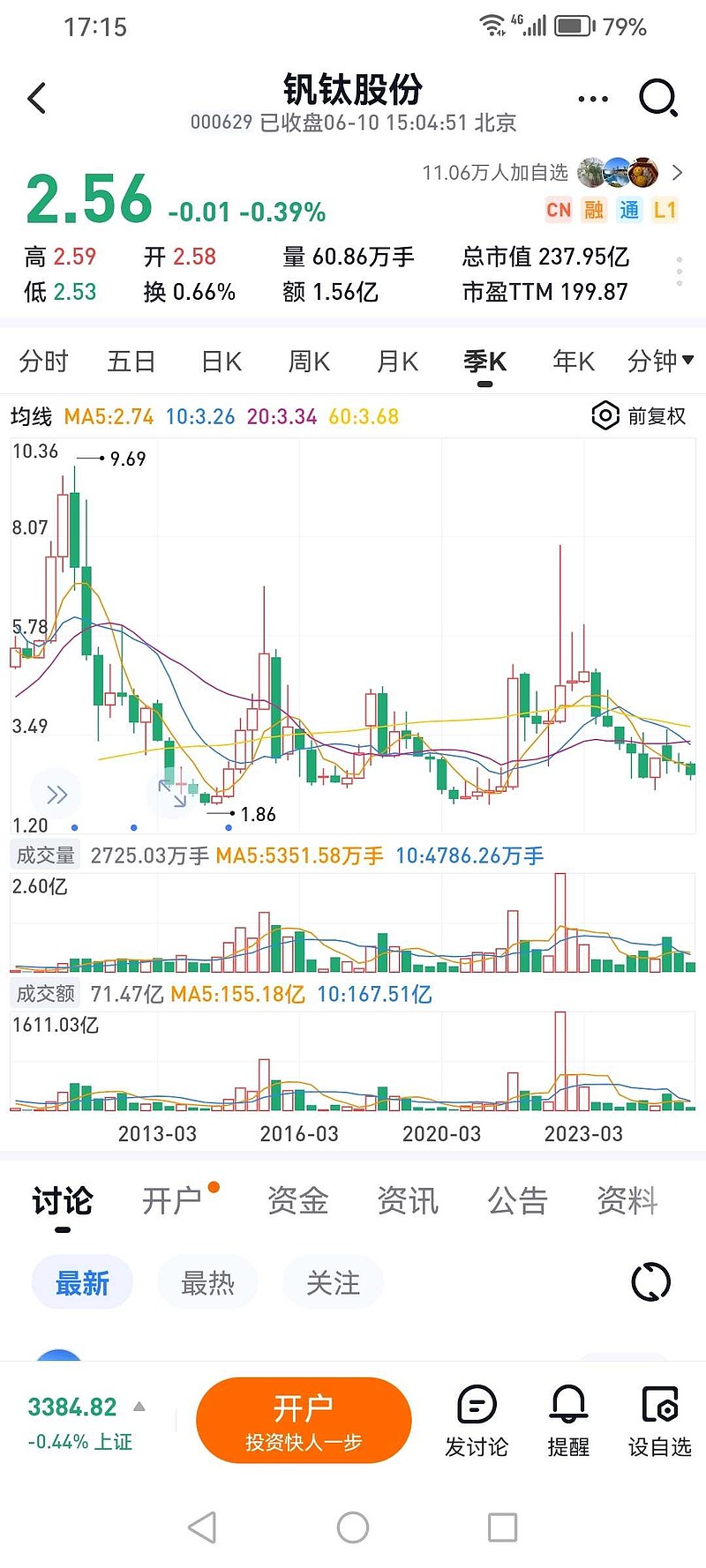This screenshot has width=706, height=1568.
Task: Switch to the 公告 tab
Action: click(x=517, y=1201)
